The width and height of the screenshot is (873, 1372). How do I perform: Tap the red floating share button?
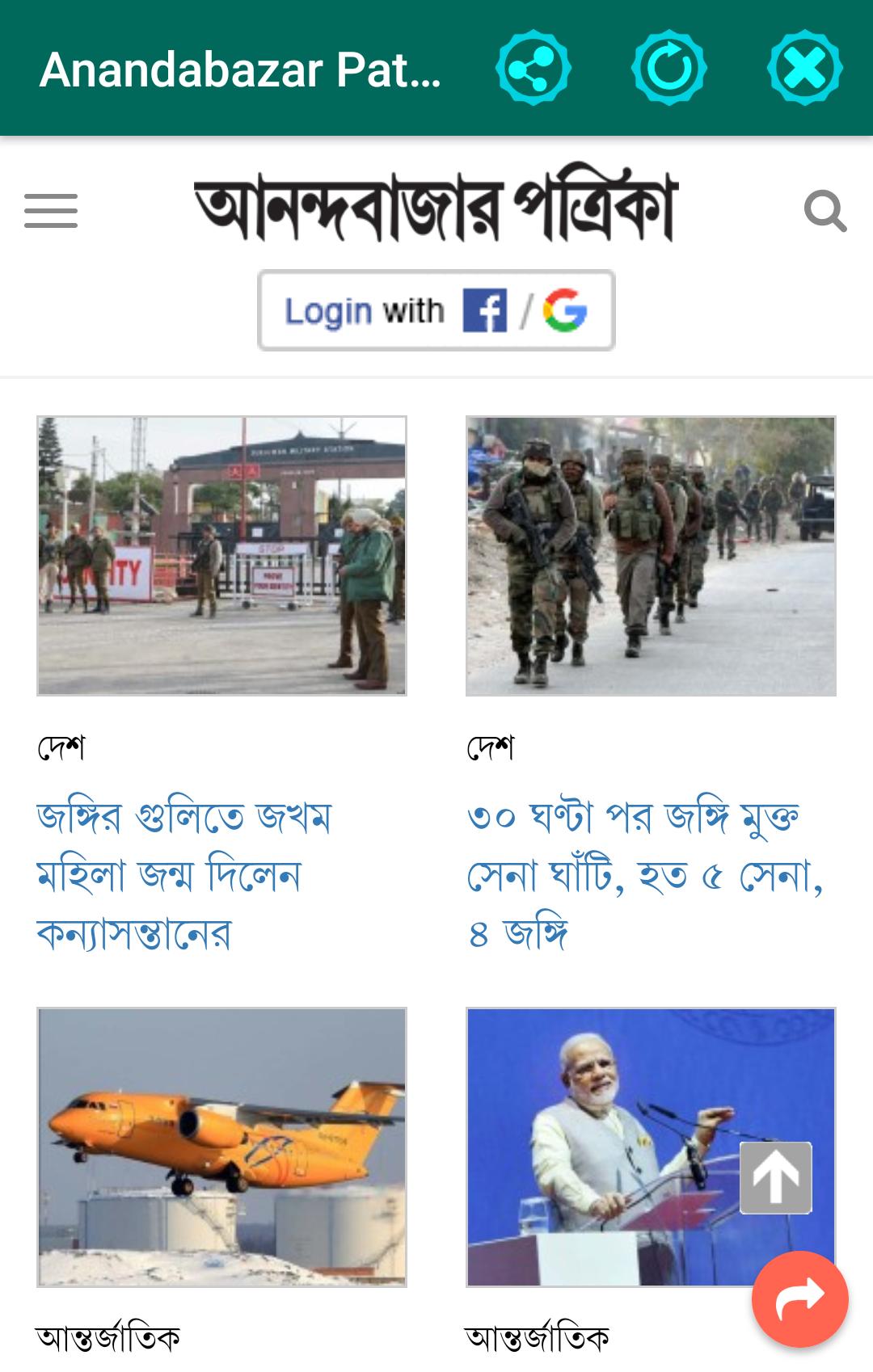tap(799, 1298)
